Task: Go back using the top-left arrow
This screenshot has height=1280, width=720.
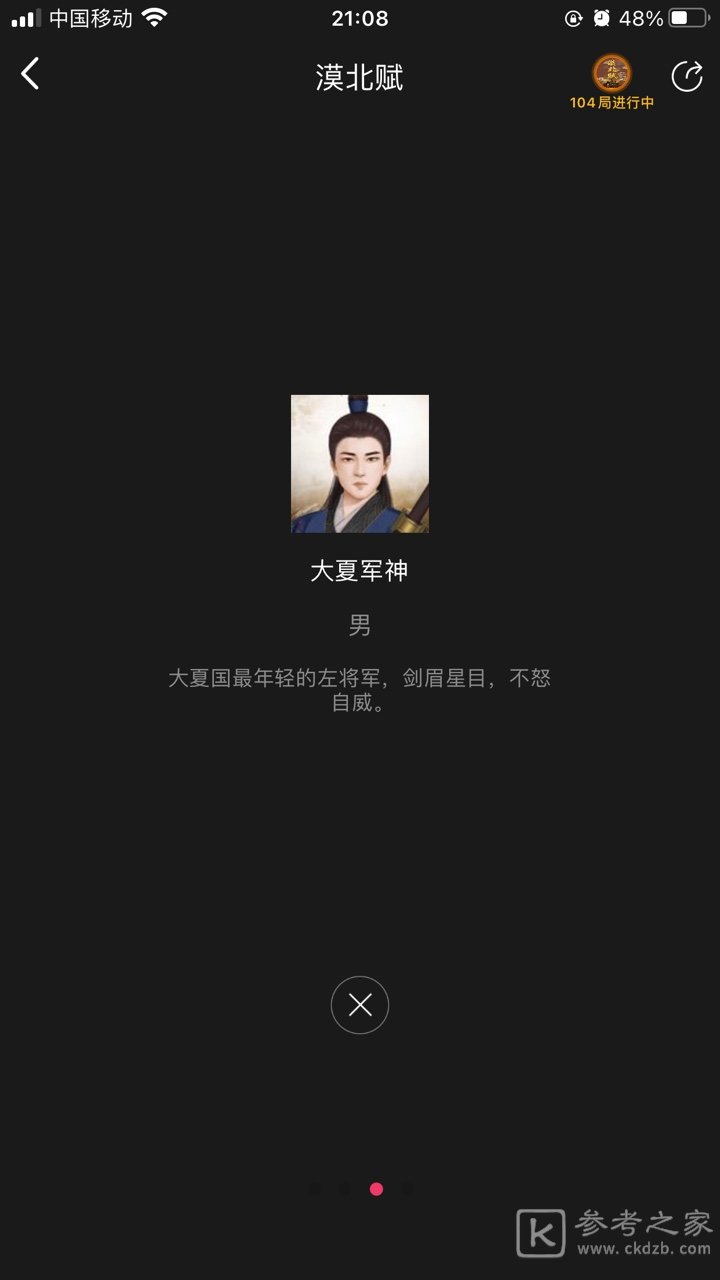Action: [30, 75]
